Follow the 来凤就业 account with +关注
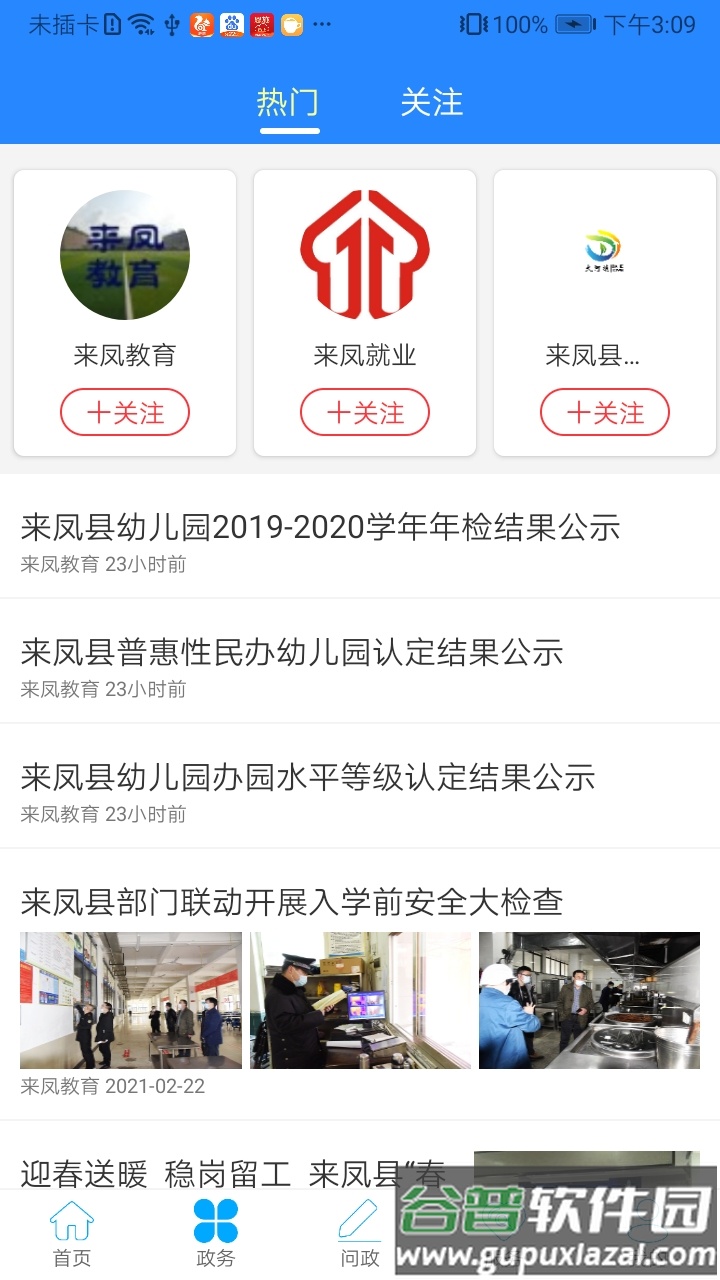Image resolution: width=720 pixels, height=1280 pixels. coord(364,412)
